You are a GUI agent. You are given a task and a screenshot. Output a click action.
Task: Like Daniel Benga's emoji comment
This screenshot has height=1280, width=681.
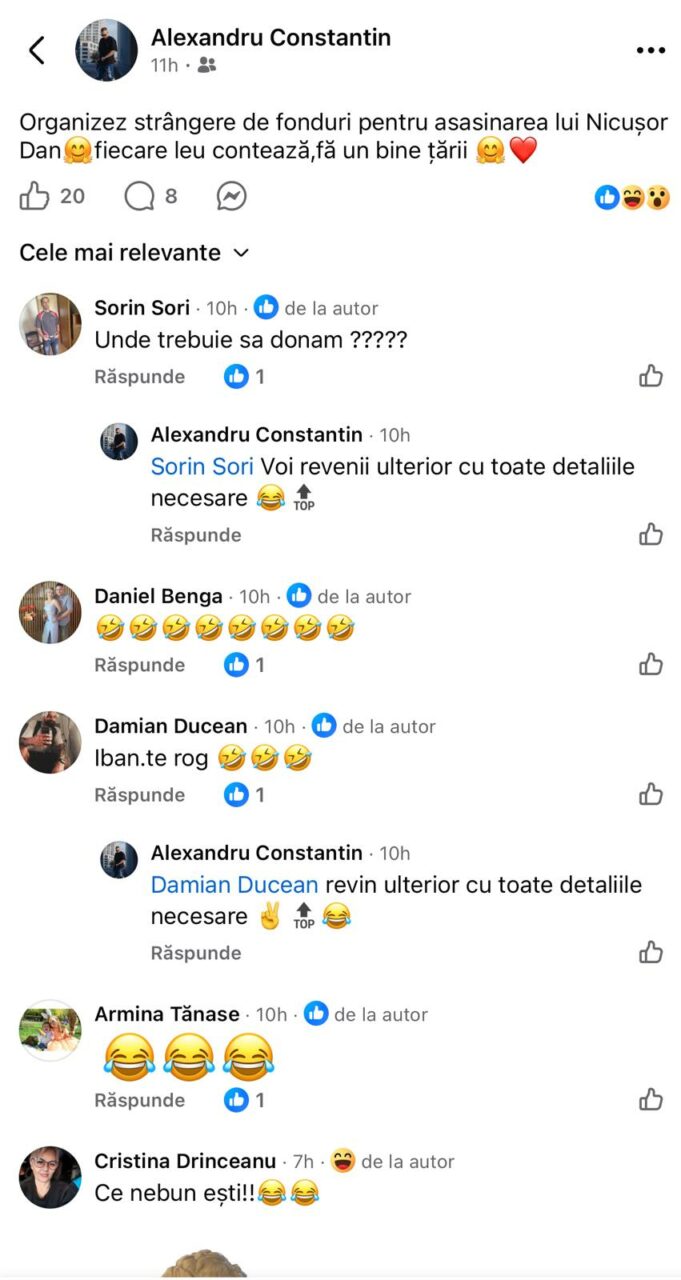pos(651,664)
